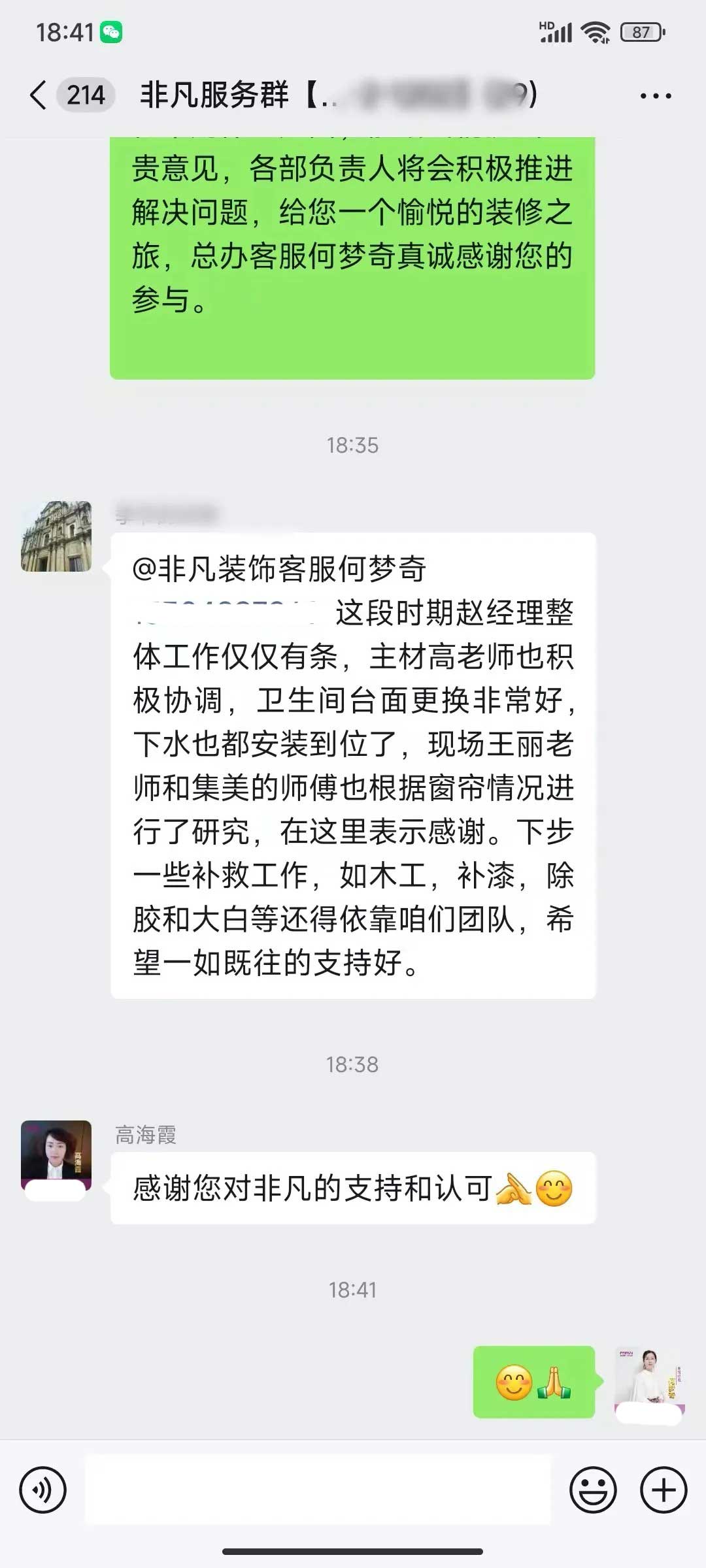Tap the message text field
Image resolution: width=706 pixels, height=1568 pixels.
tap(318, 1490)
